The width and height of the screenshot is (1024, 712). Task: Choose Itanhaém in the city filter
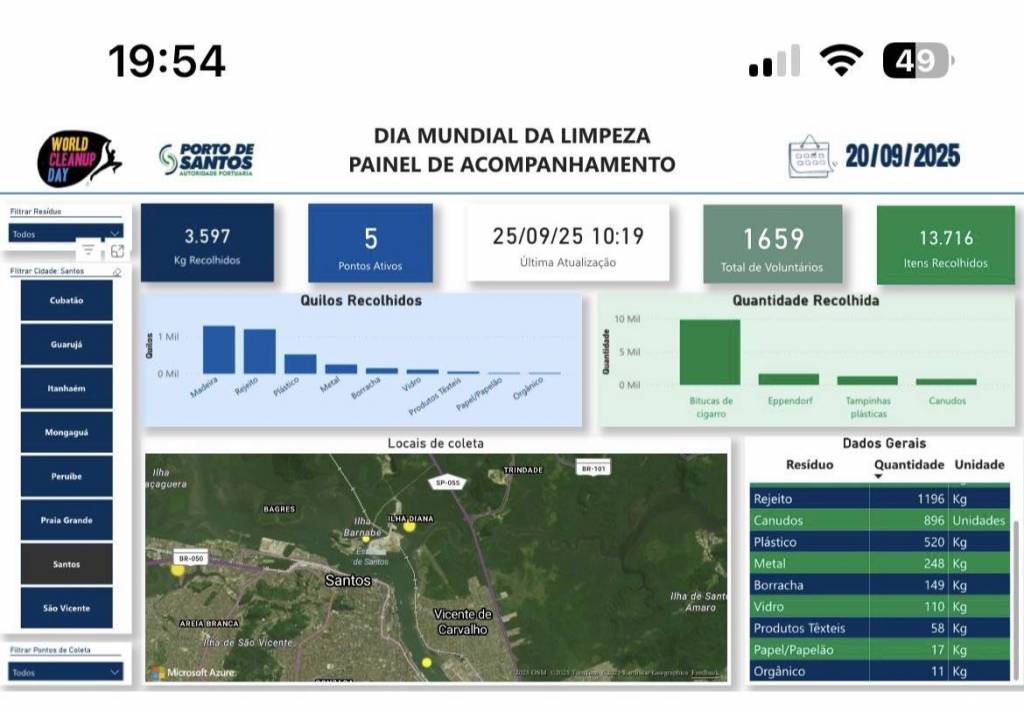(x=66, y=388)
